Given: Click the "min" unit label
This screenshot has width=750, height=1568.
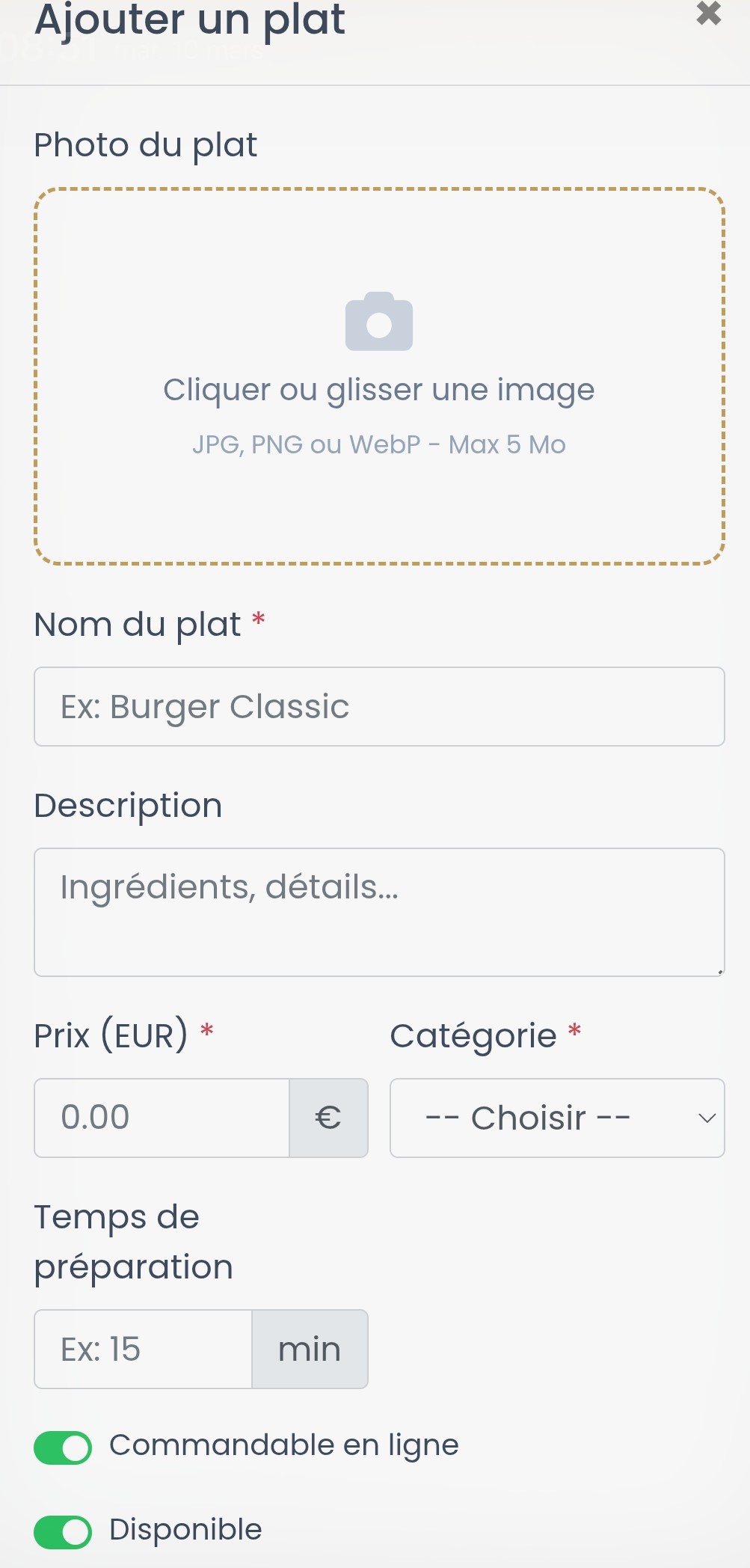Looking at the screenshot, I should (309, 1350).
